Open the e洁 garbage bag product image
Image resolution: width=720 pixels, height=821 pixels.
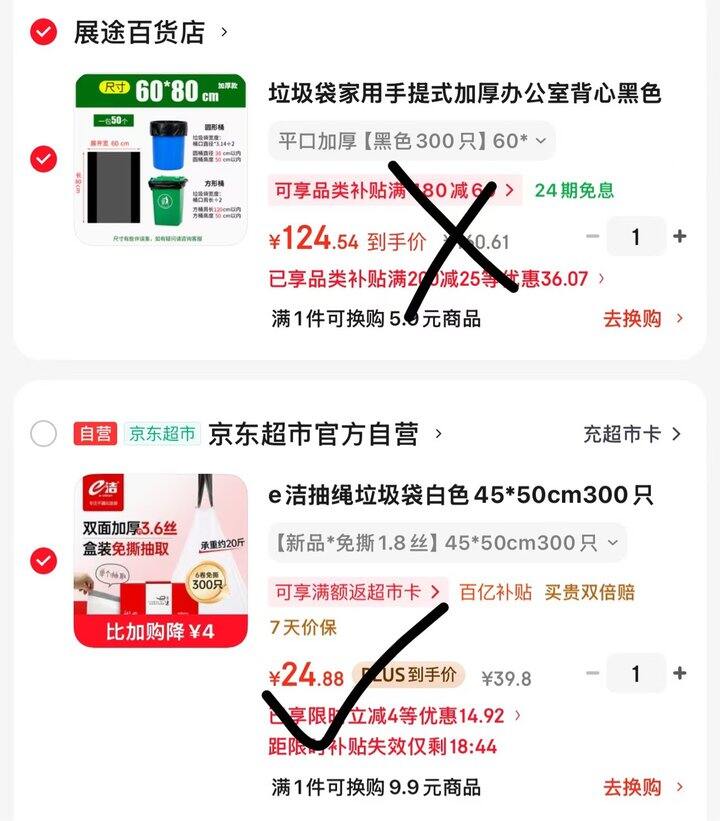point(160,560)
